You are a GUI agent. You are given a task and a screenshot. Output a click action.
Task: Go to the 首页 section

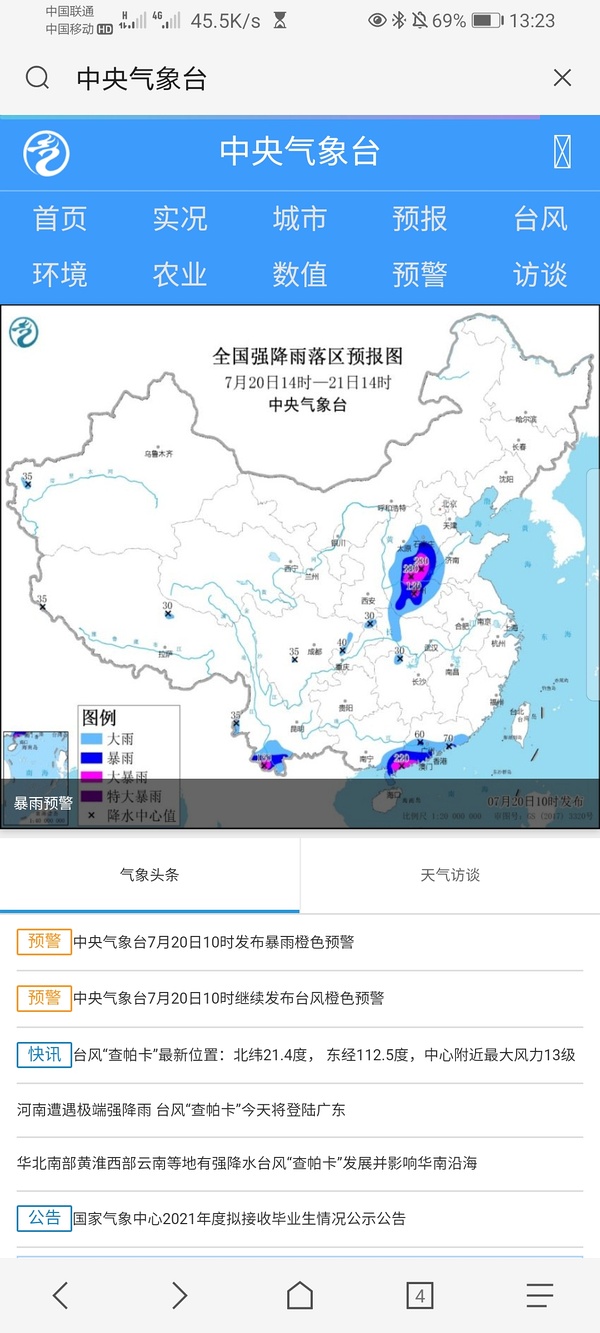[60, 219]
